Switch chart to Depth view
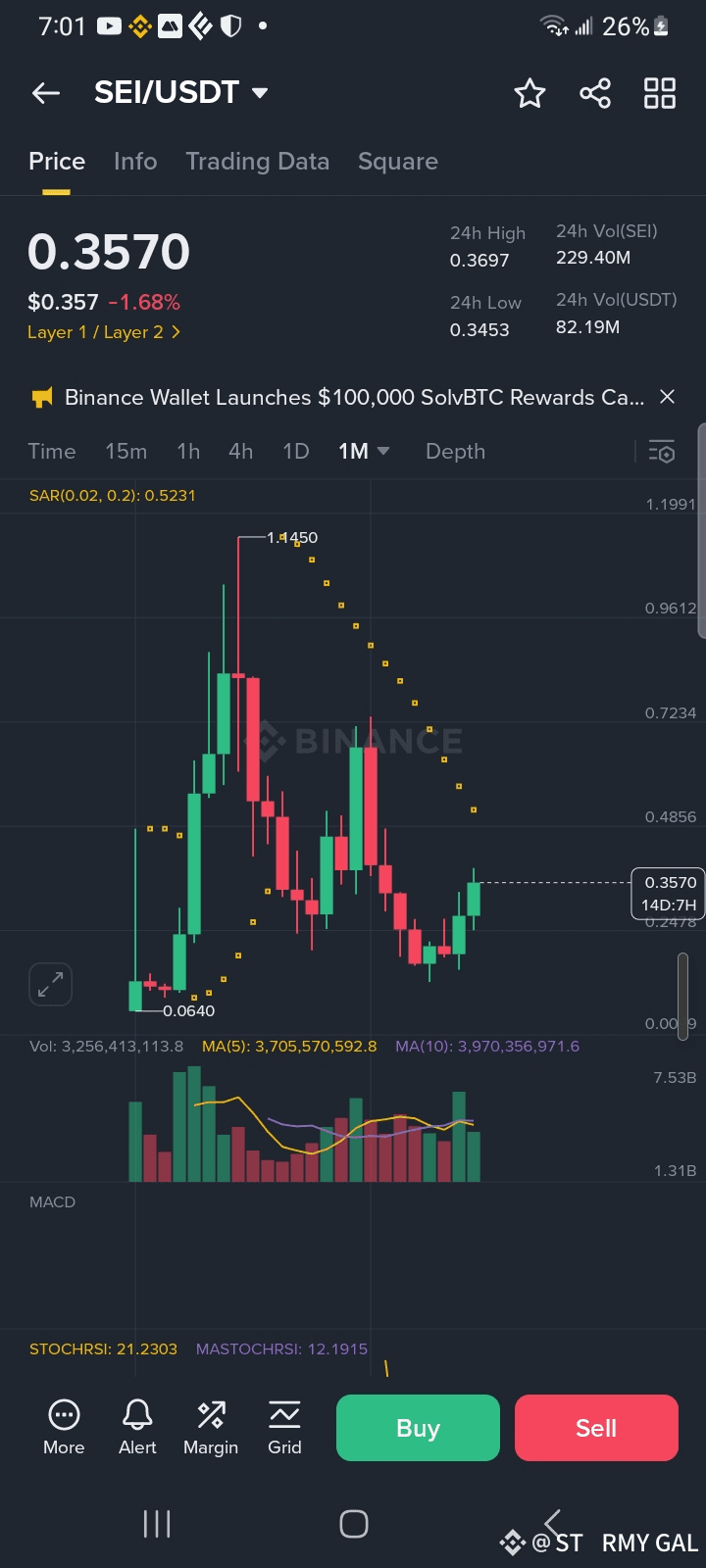706x1568 pixels. pyautogui.click(x=455, y=452)
